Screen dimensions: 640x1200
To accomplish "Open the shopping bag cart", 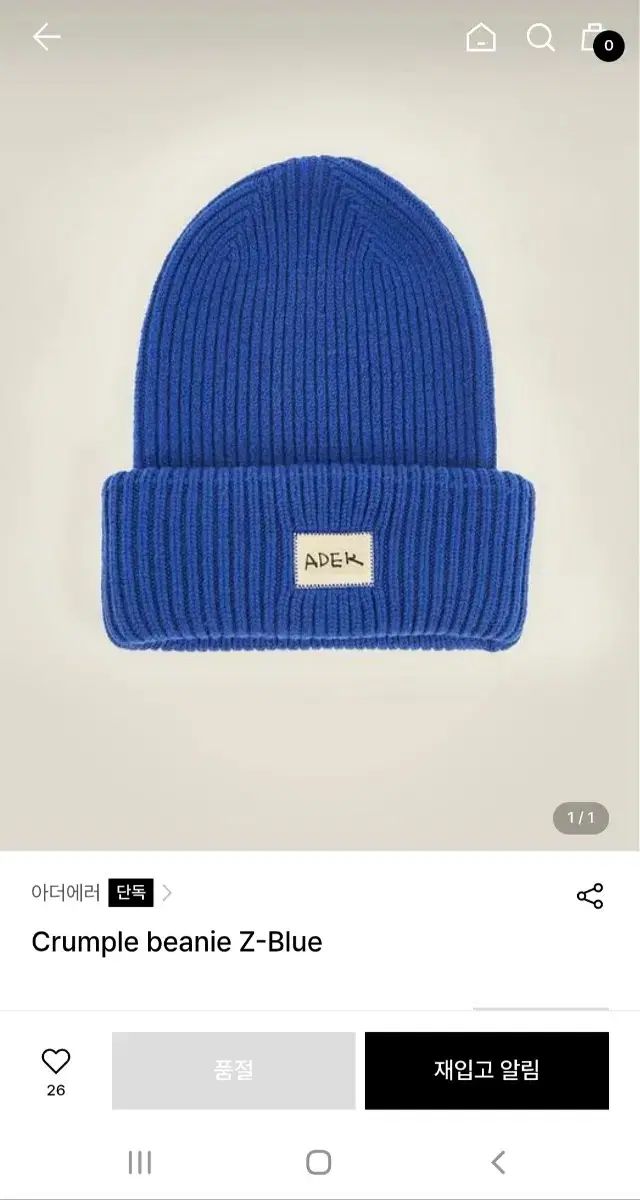I will click(x=596, y=38).
